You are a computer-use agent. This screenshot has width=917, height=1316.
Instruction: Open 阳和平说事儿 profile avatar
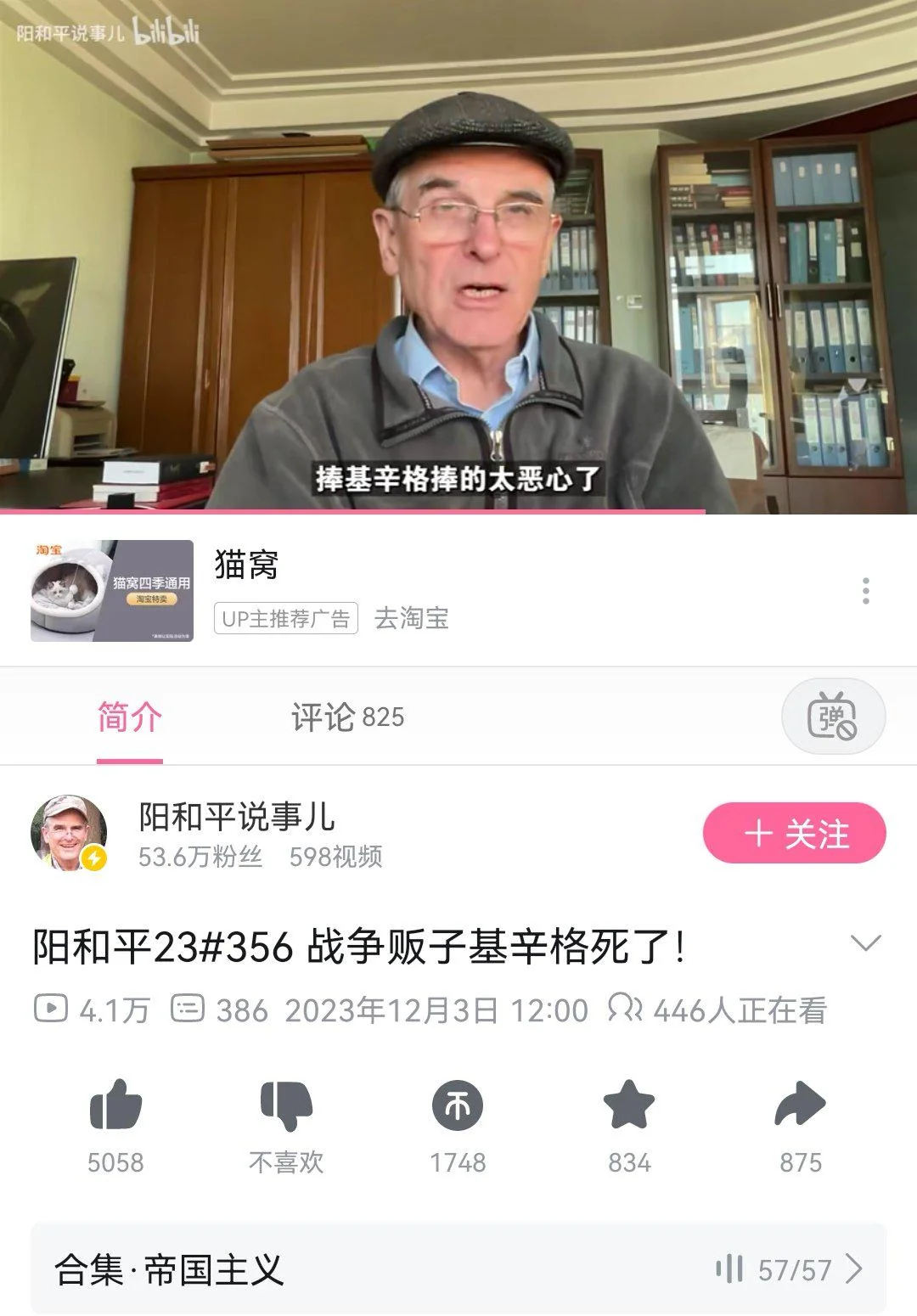(x=69, y=833)
